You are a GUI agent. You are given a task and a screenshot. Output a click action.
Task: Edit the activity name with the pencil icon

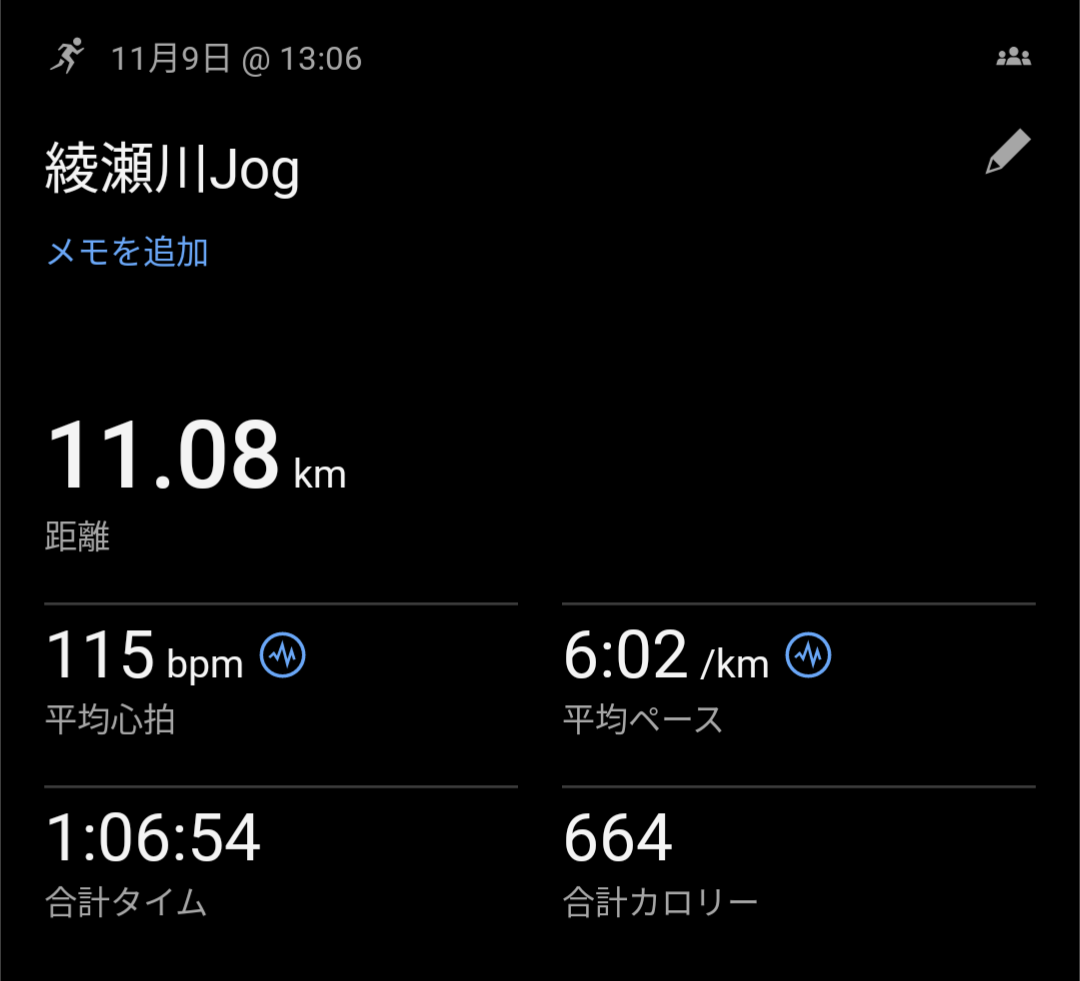point(1007,152)
